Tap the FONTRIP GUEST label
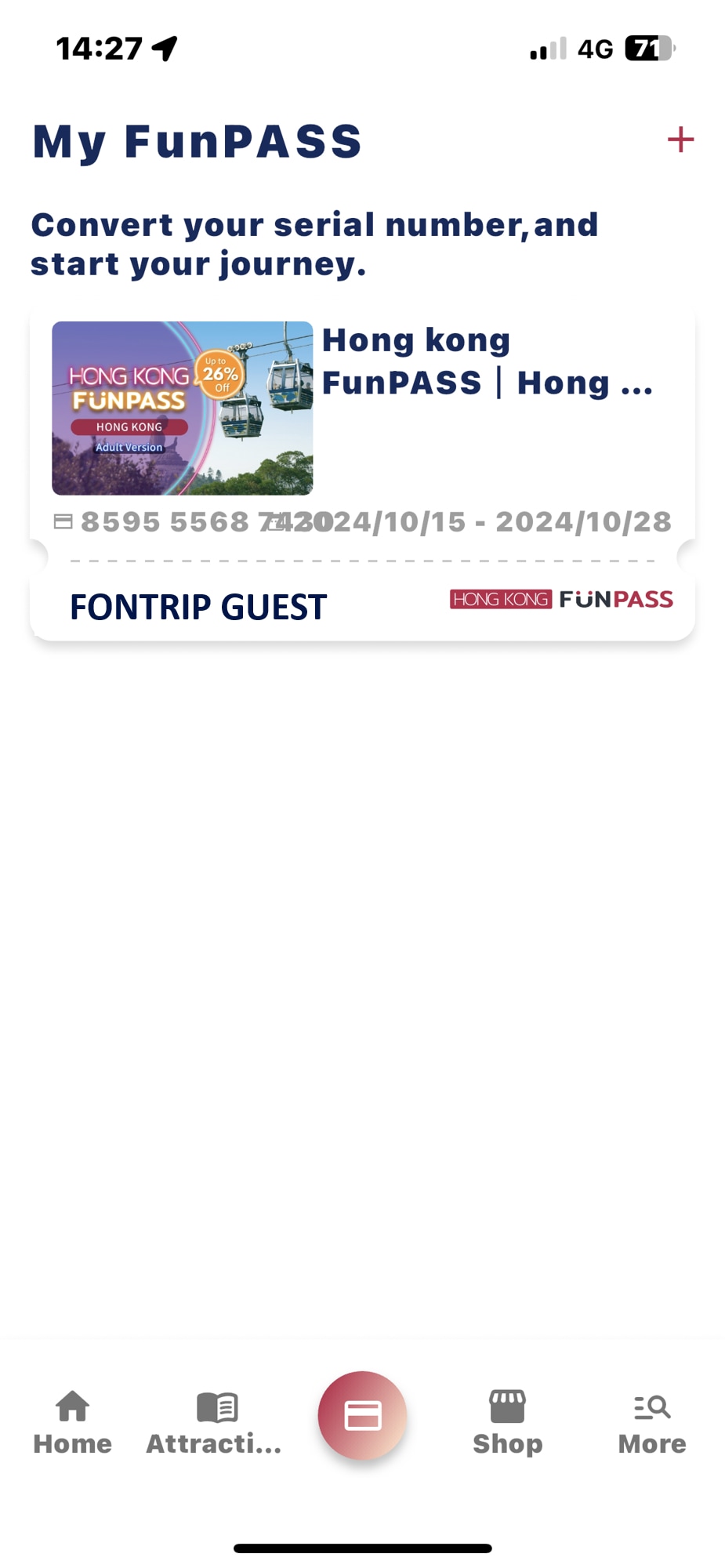725x1568 pixels. coord(198,606)
